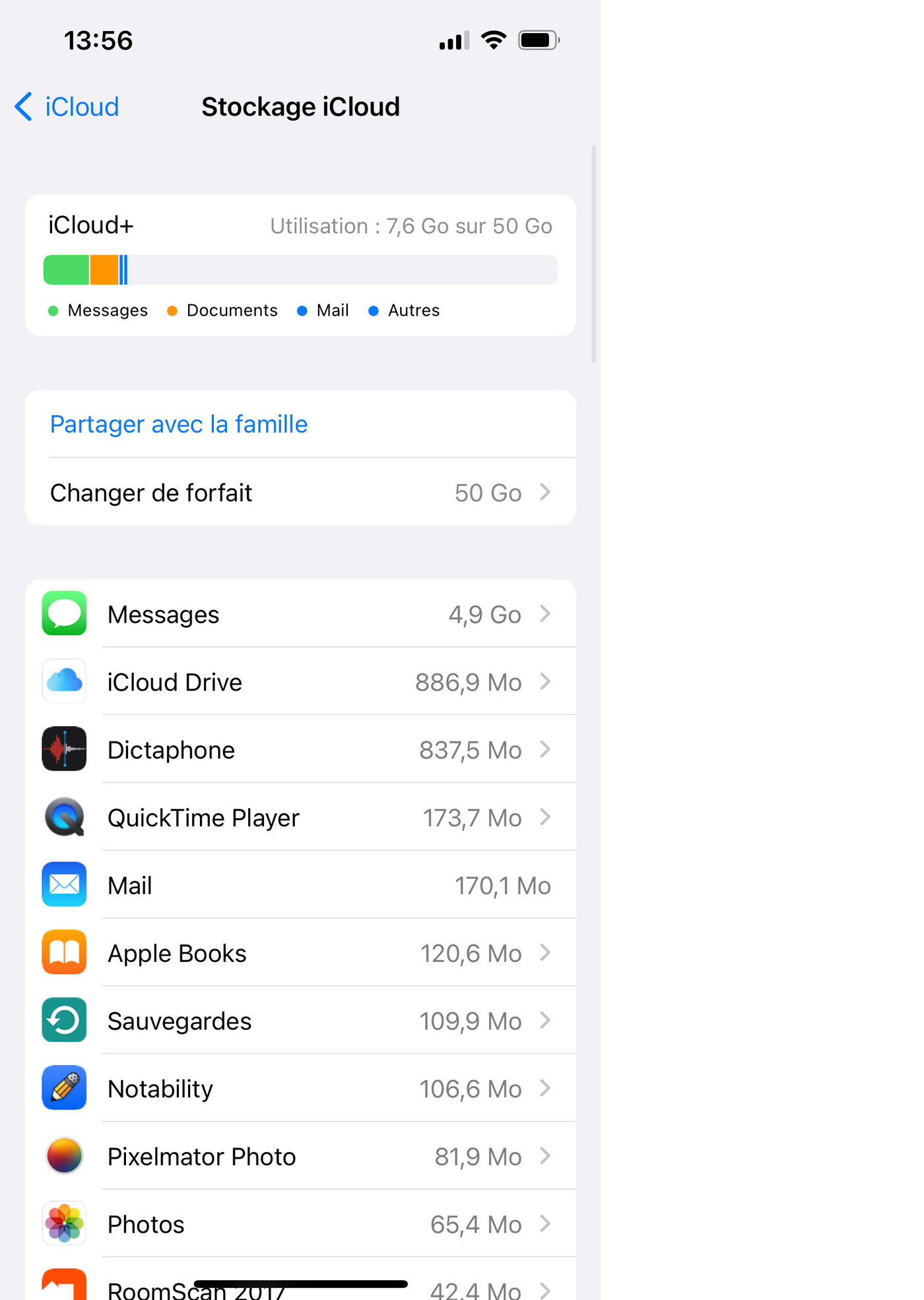Open Dictaphone storage details
The height and width of the screenshot is (1300, 924).
pos(300,750)
